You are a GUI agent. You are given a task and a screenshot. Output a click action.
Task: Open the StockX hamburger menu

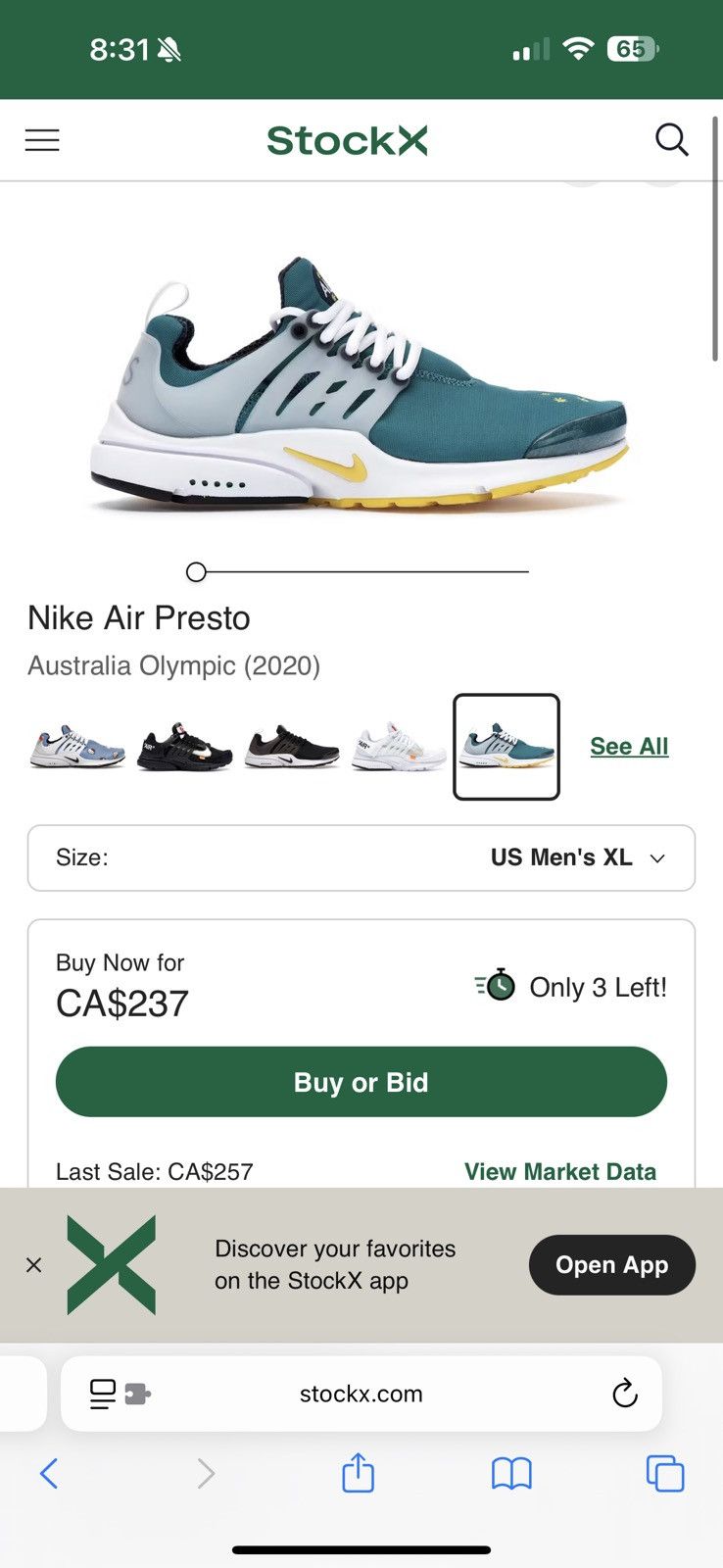point(41,139)
